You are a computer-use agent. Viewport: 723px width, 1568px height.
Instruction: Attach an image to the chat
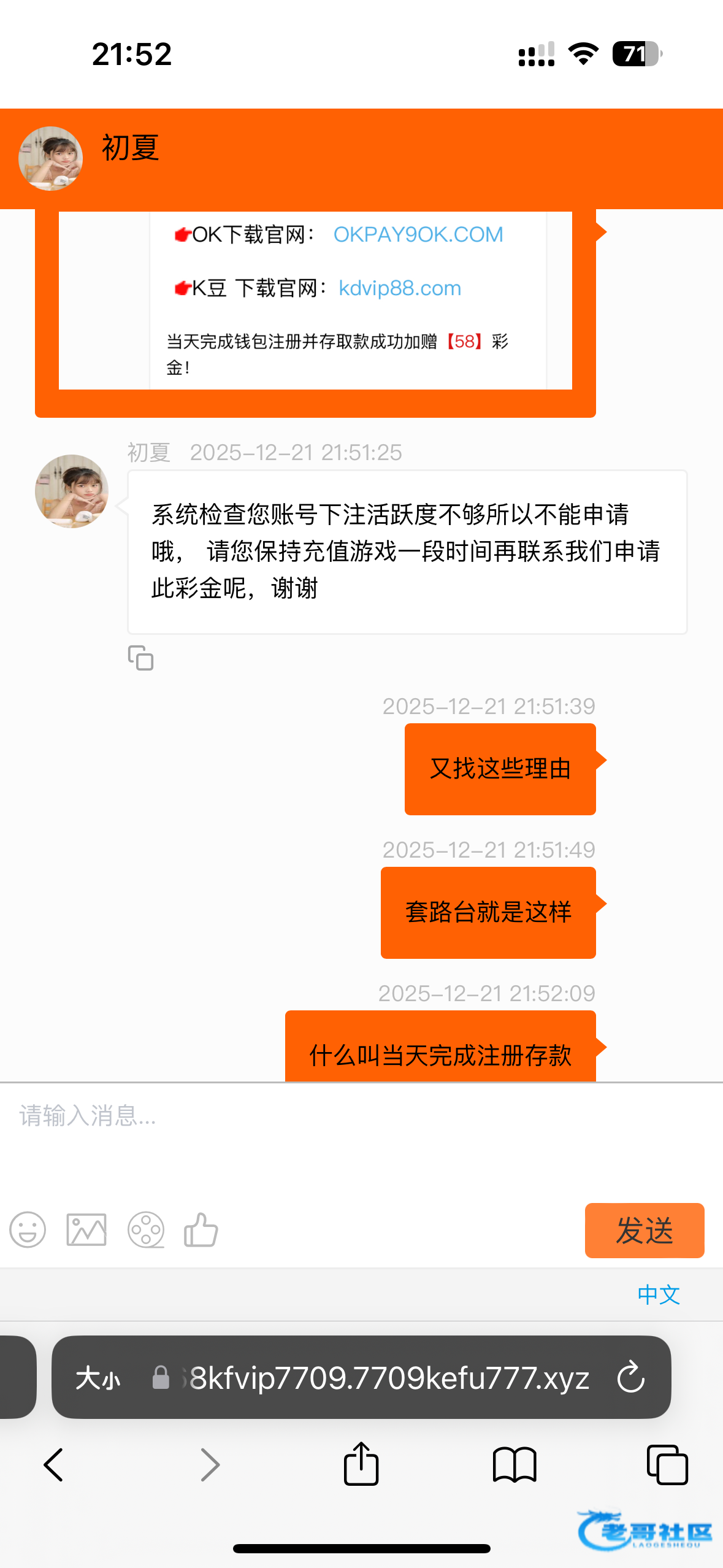[x=86, y=1229]
